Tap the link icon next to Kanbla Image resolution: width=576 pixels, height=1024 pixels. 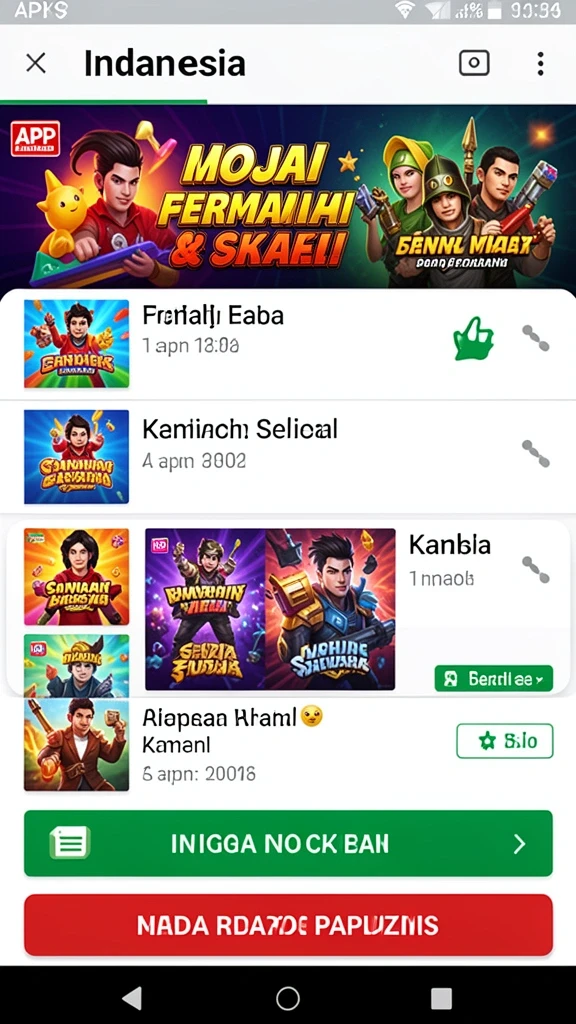pyautogui.click(x=536, y=569)
